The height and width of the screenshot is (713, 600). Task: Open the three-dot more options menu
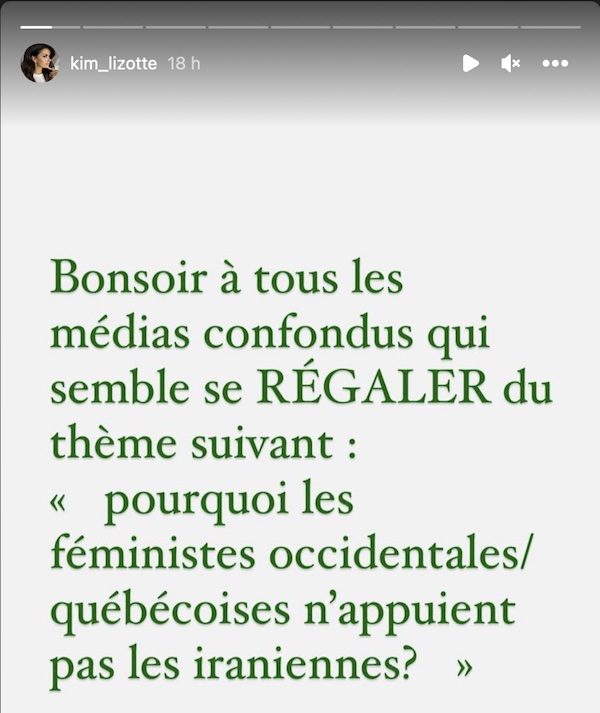coord(555,63)
